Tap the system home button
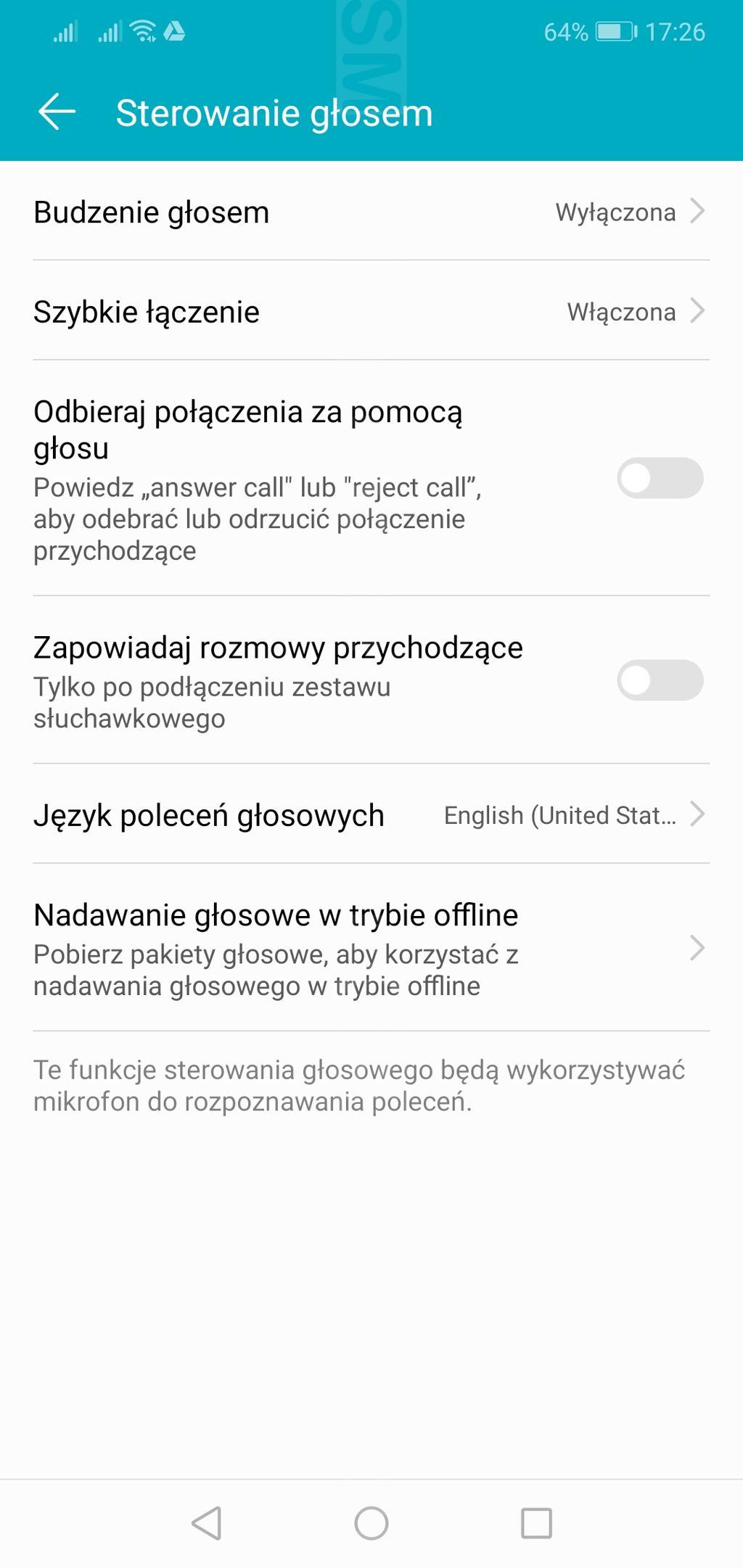743x1568 pixels. [371, 1522]
